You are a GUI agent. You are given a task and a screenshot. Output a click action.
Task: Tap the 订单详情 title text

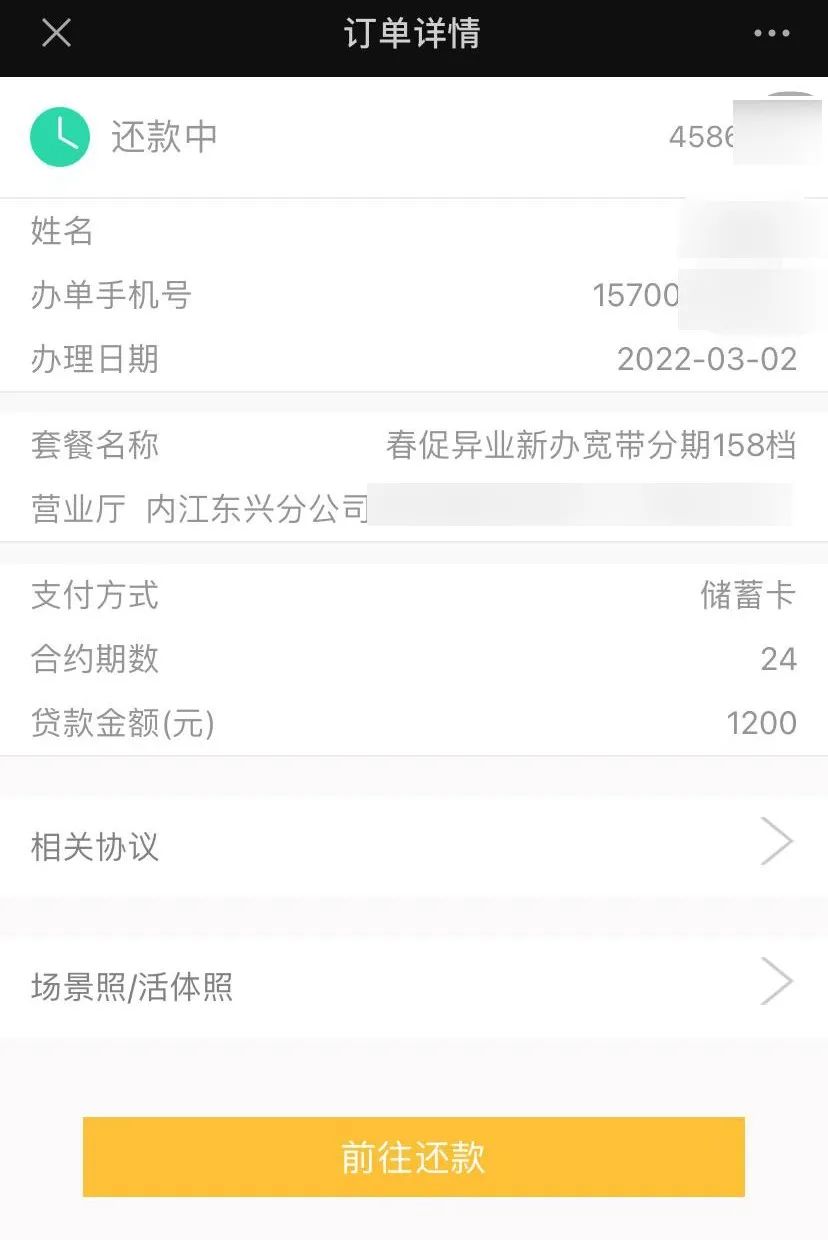pos(414,33)
